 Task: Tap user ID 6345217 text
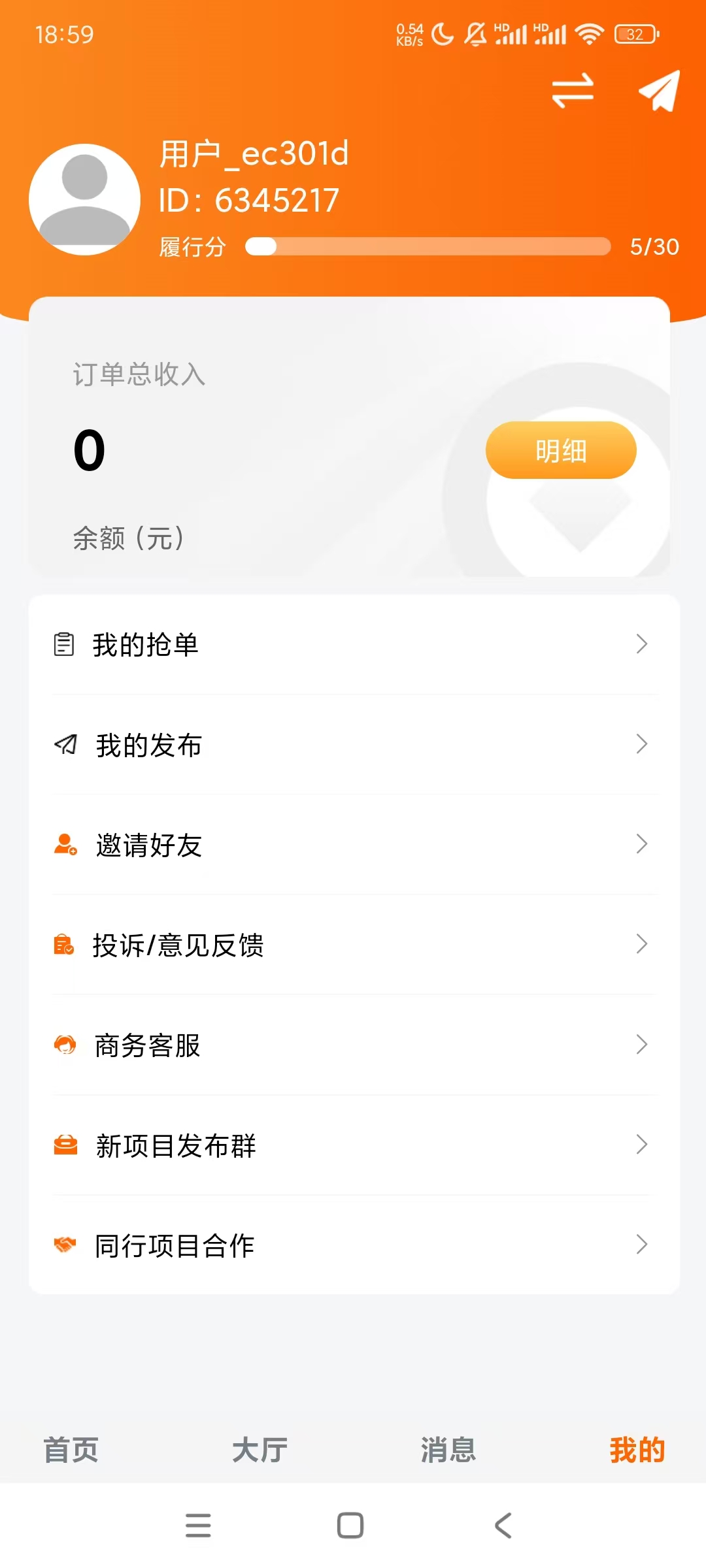pyautogui.click(x=248, y=199)
